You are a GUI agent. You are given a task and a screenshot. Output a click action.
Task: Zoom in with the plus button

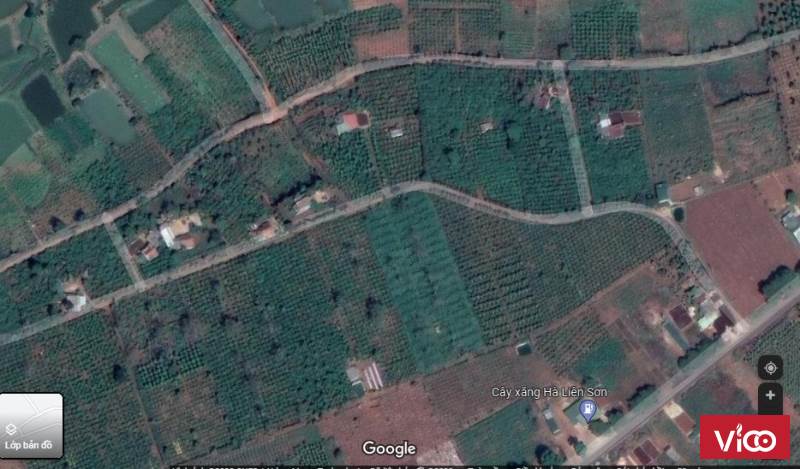click(770, 395)
